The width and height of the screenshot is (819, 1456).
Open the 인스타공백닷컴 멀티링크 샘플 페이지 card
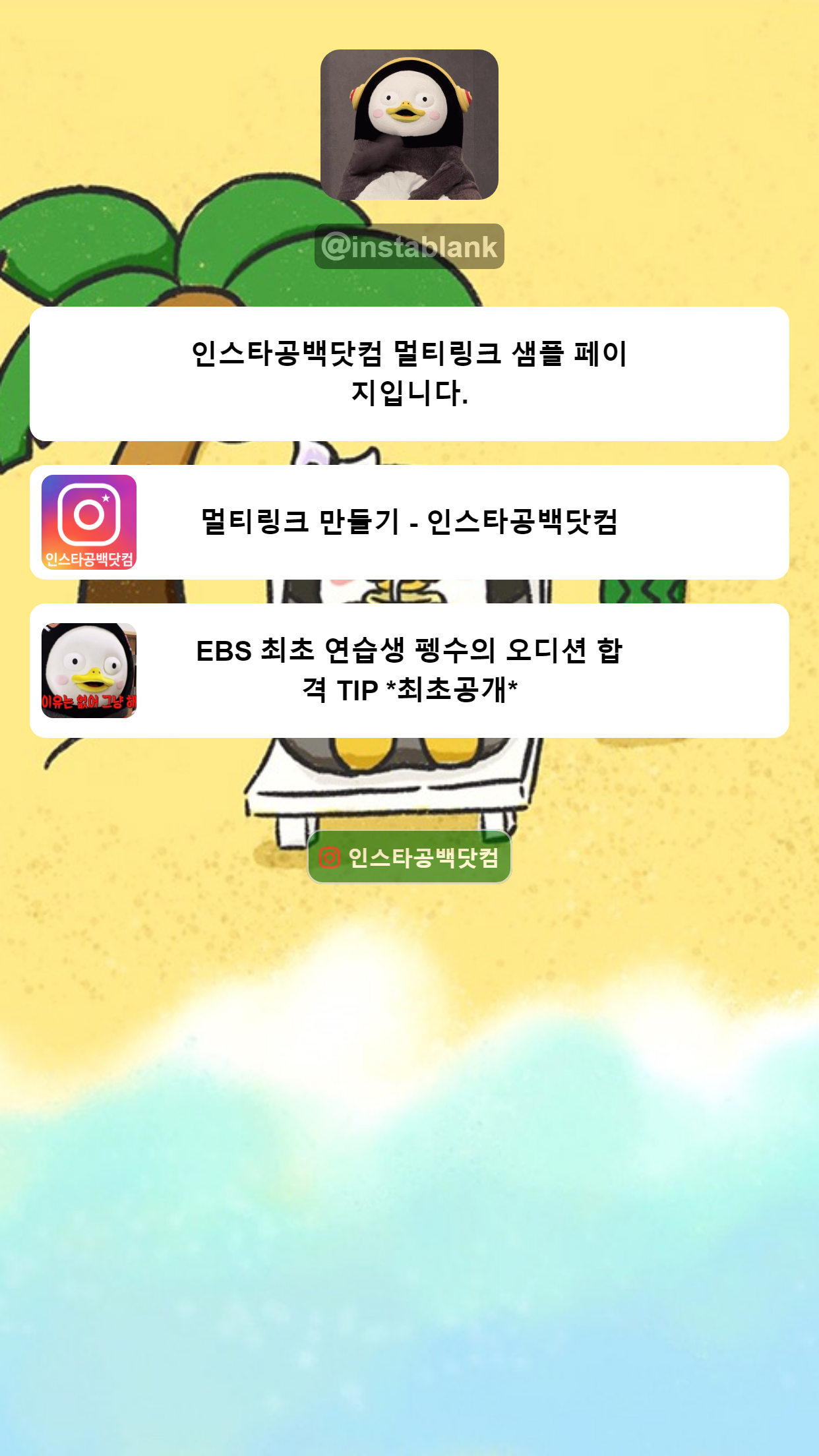[x=409, y=373]
